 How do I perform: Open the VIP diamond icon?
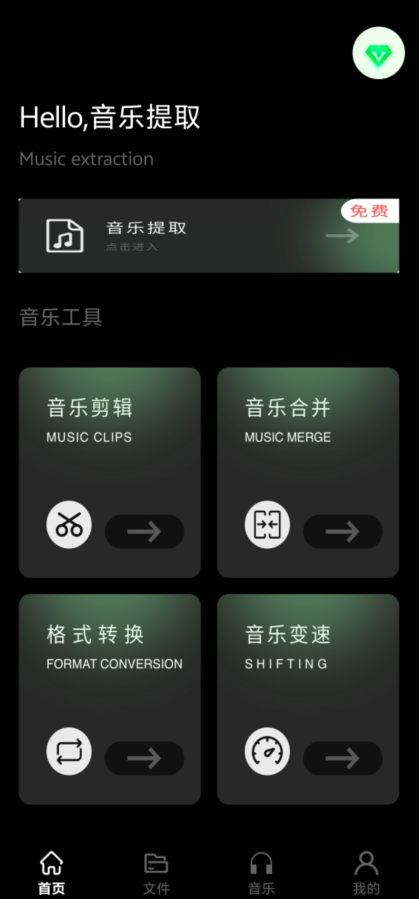(378, 53)
